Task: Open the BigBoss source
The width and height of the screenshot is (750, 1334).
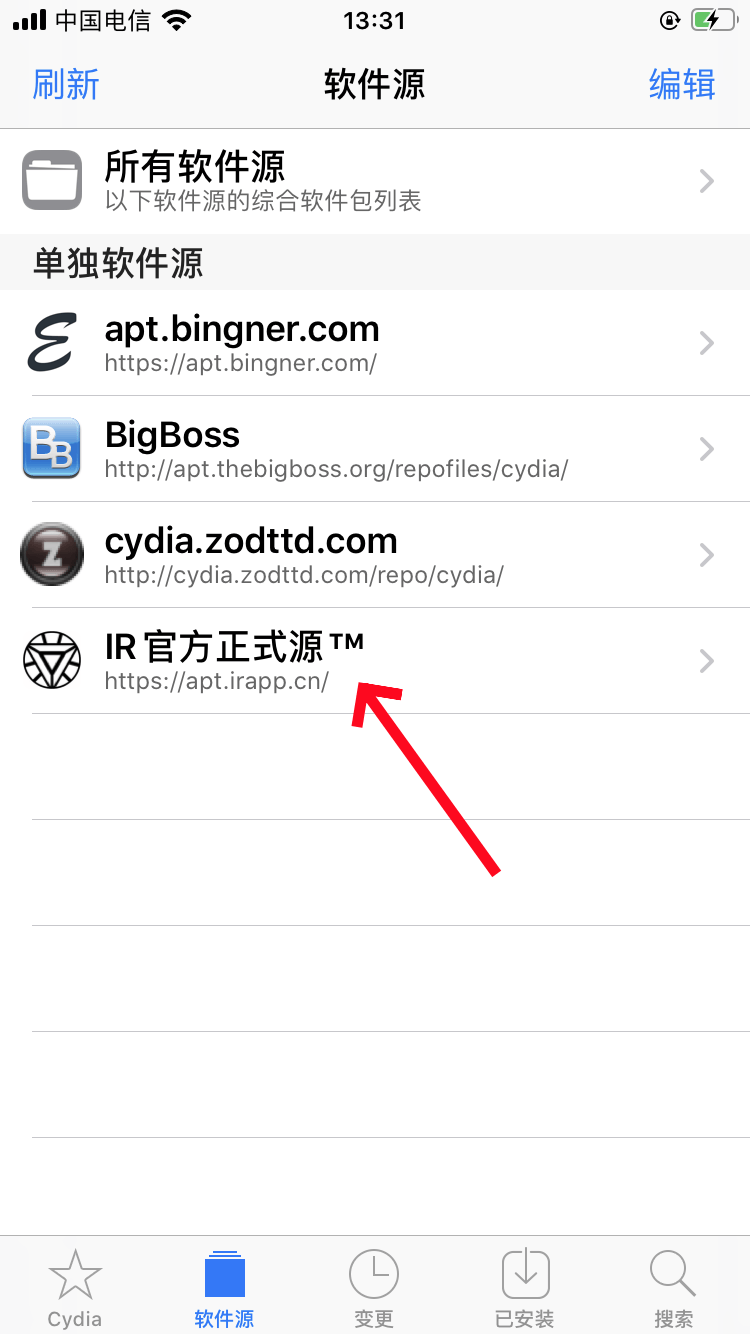Action: 375,449
